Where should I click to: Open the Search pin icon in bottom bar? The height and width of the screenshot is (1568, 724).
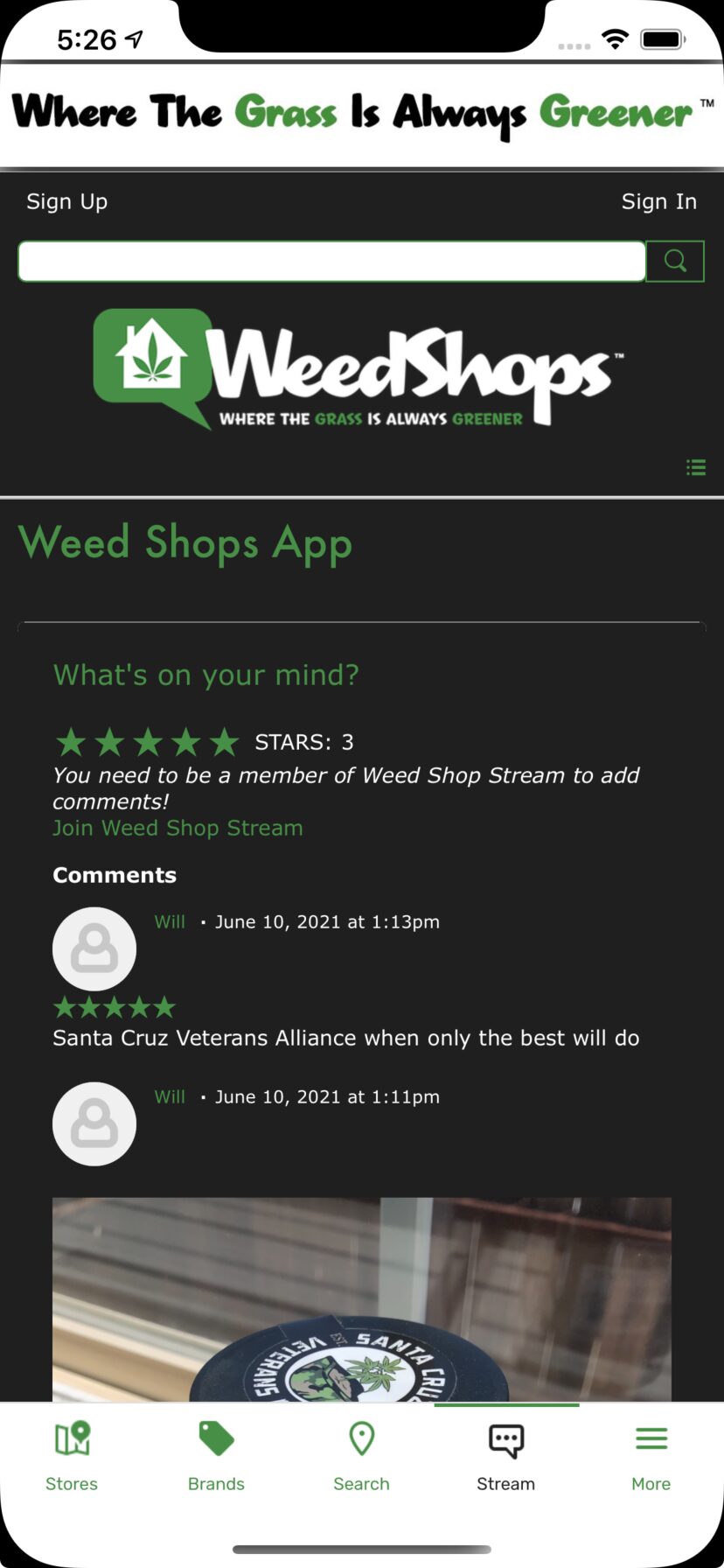(361, 1438)
